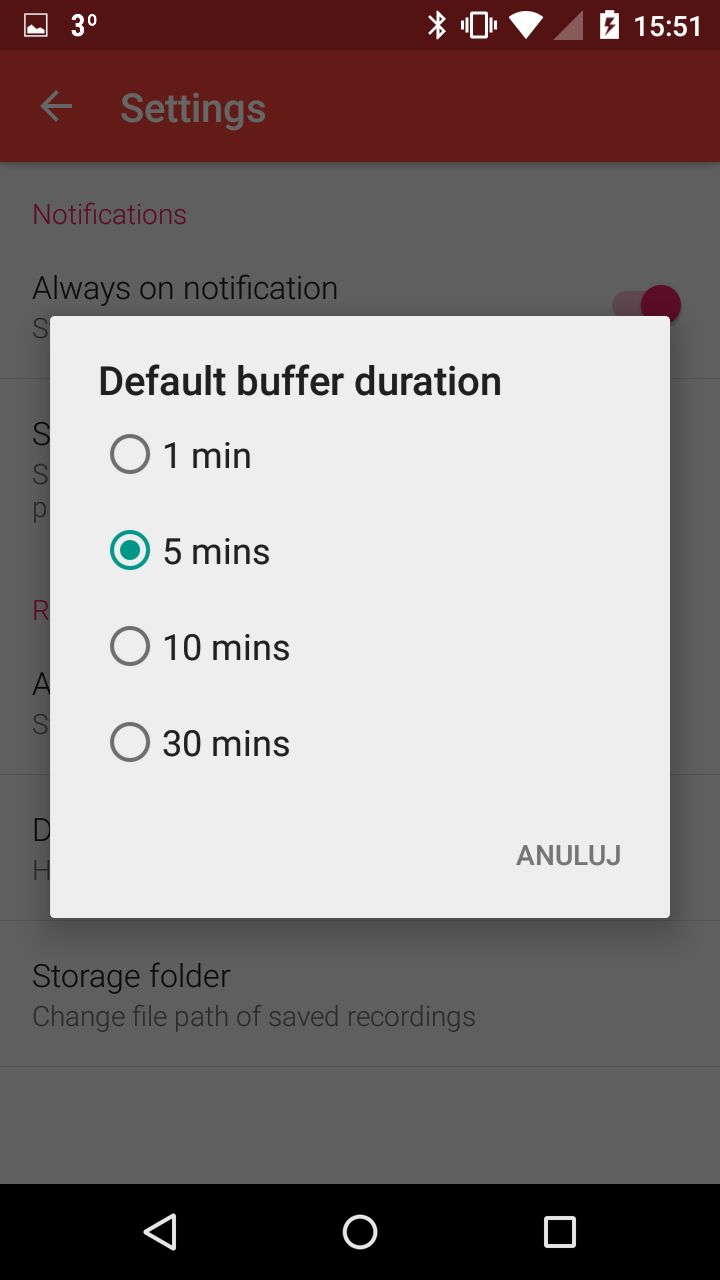Select the 1 min buffer duration

pos(360,455)
